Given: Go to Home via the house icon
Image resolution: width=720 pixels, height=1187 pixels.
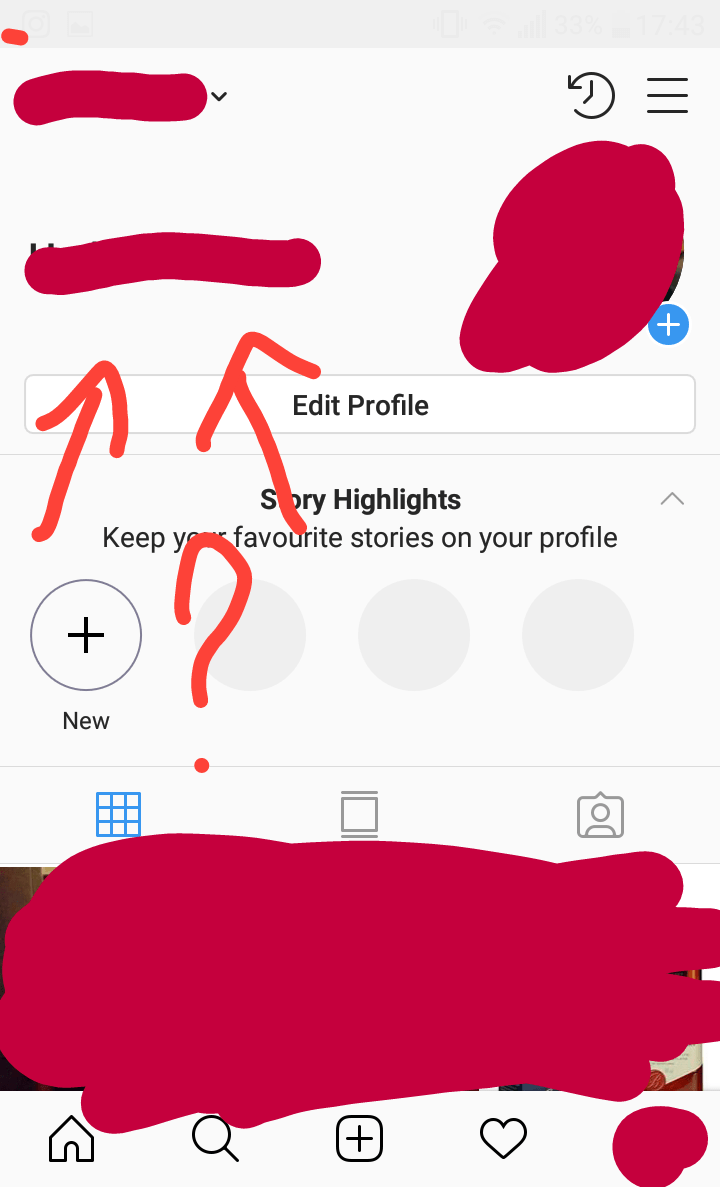Looking at the screenshot, I should (70, 1138).
